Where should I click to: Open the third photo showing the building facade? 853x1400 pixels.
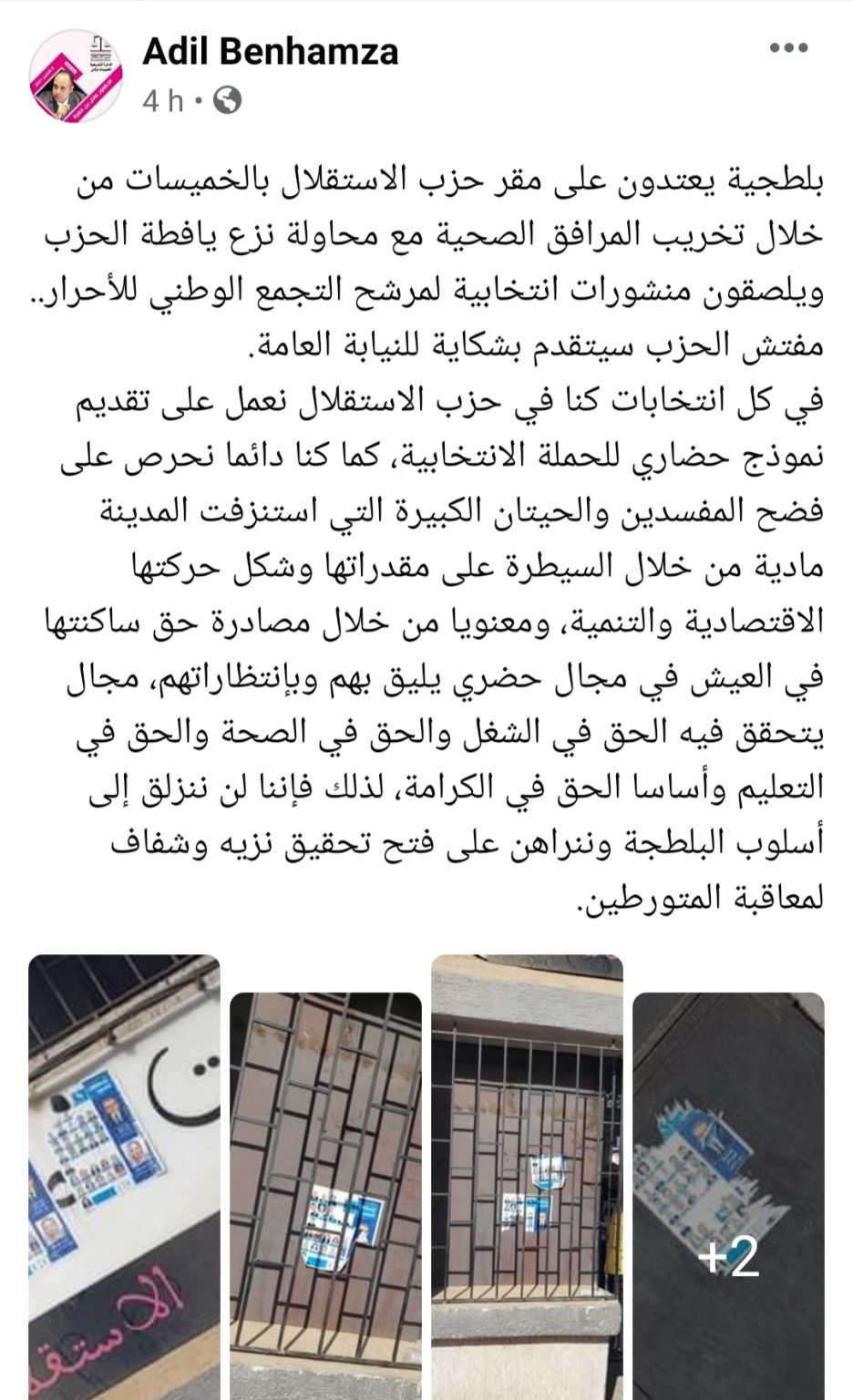[x=527, y=1176]
